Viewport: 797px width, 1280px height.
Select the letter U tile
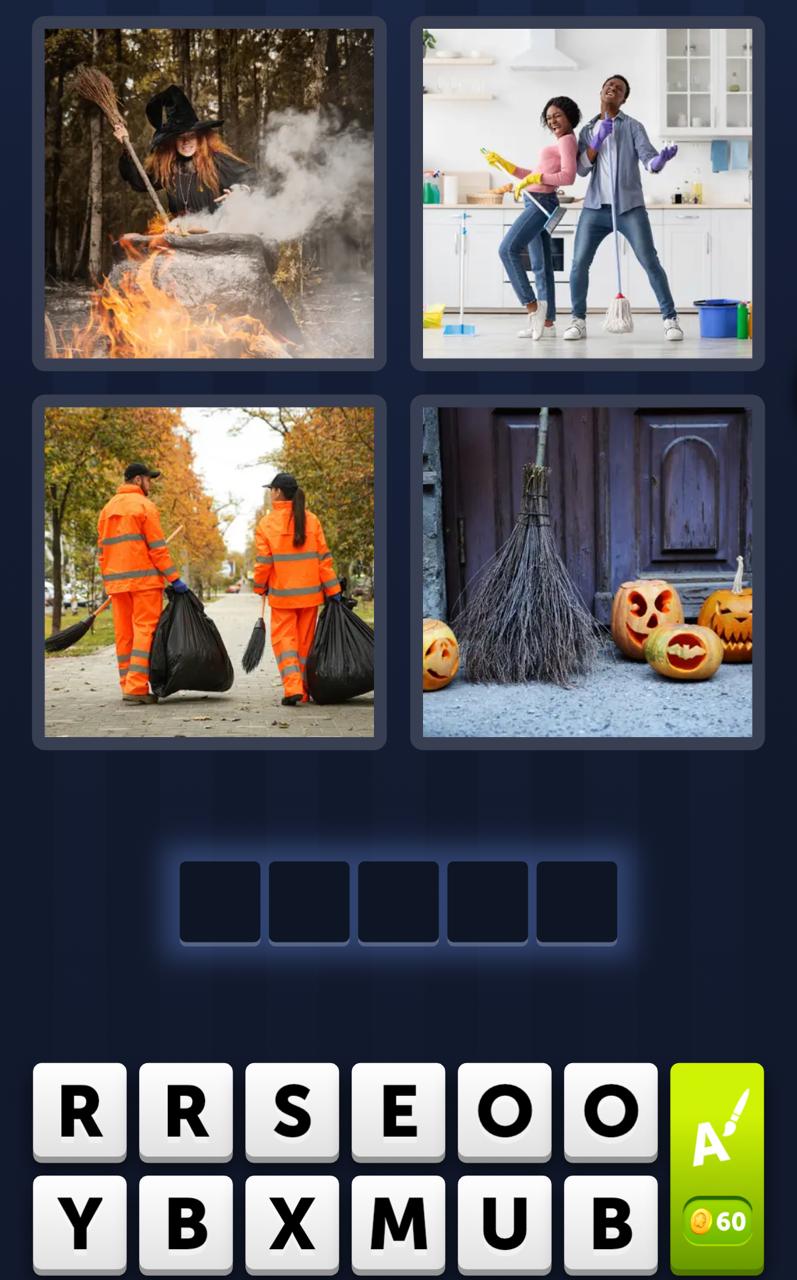[504, 1223]
